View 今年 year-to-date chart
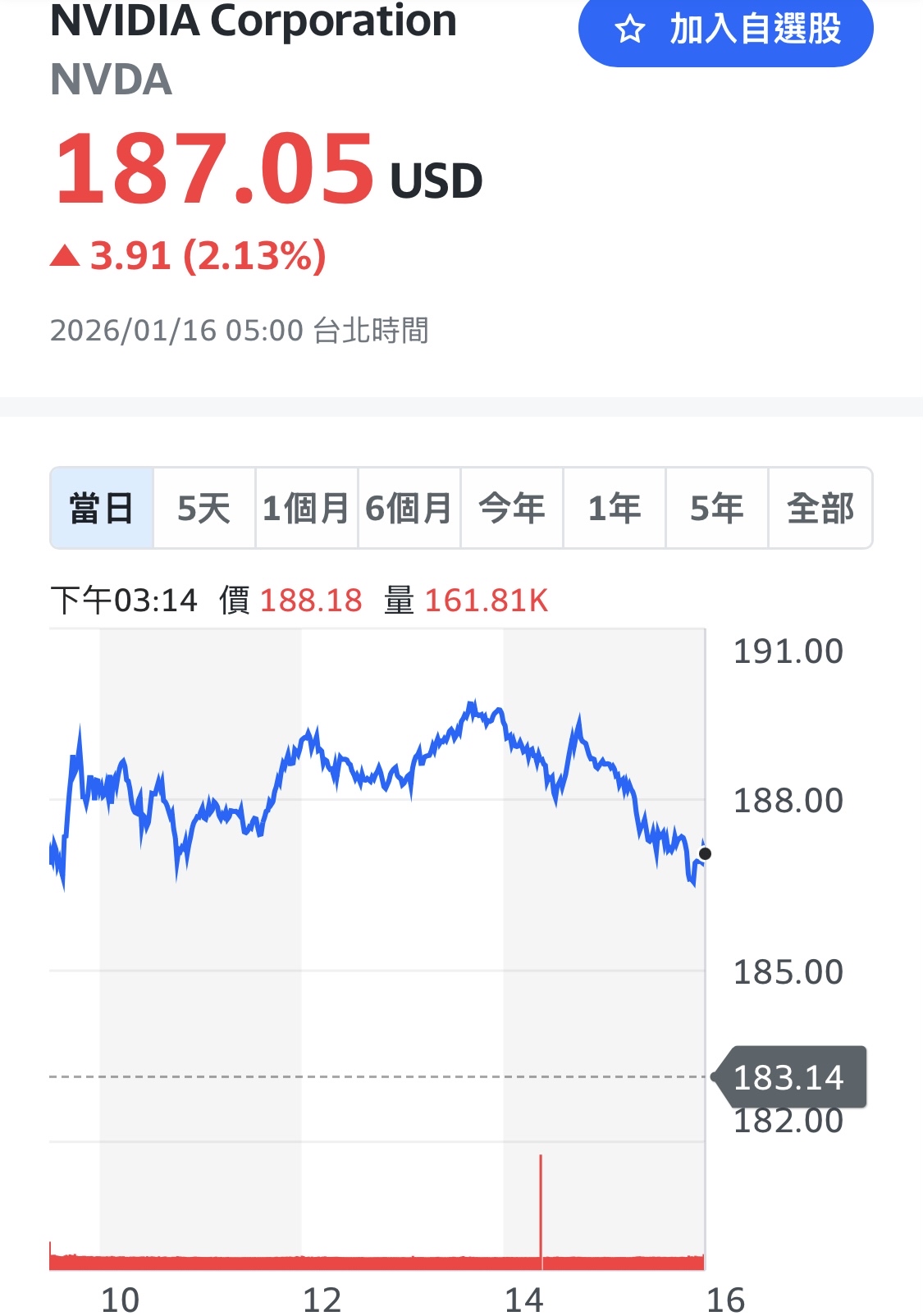The image size is (923, 1316). pyautogui.click(x=511, y=508)
